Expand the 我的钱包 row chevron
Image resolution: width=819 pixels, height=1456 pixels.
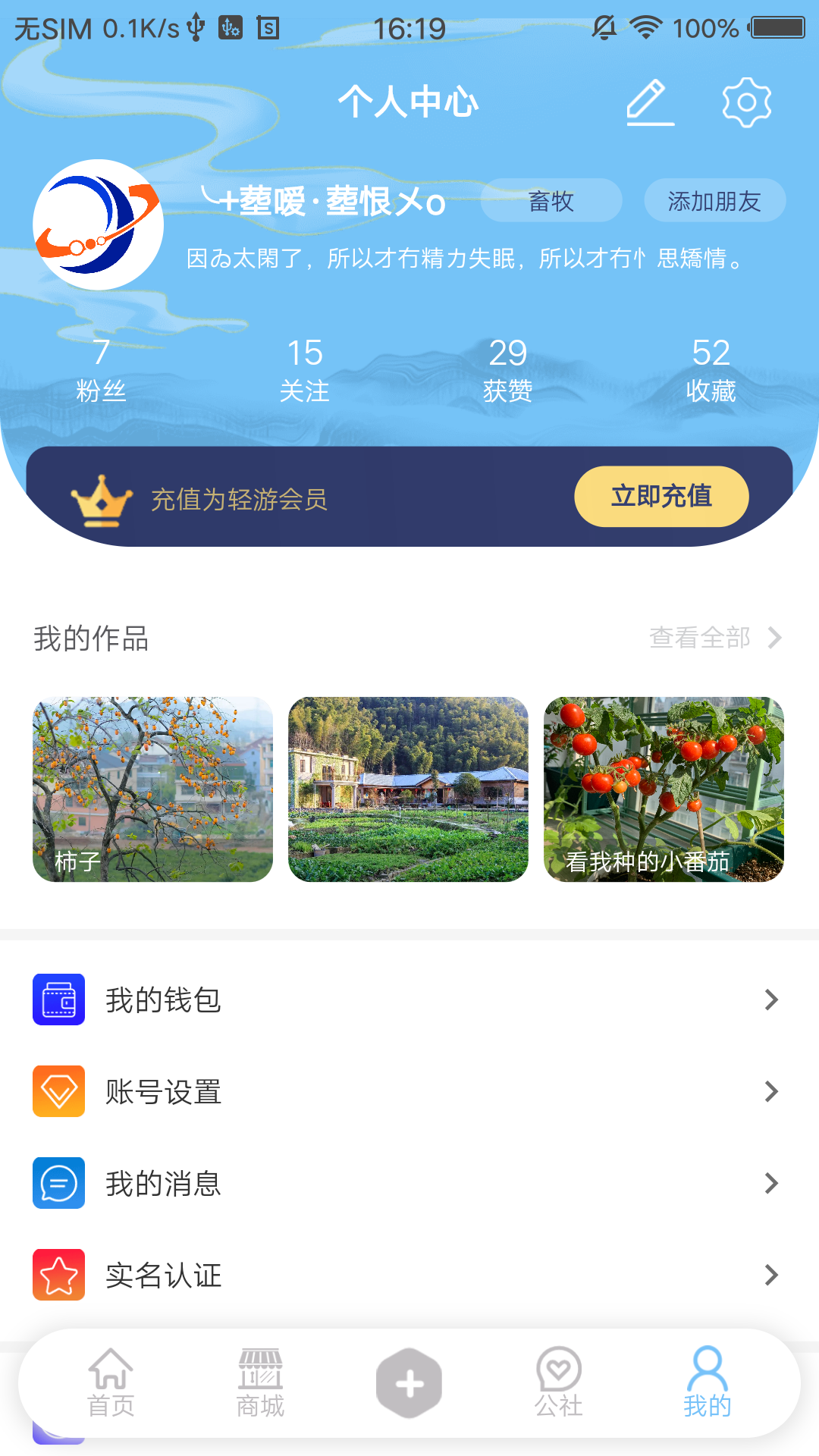773,999
